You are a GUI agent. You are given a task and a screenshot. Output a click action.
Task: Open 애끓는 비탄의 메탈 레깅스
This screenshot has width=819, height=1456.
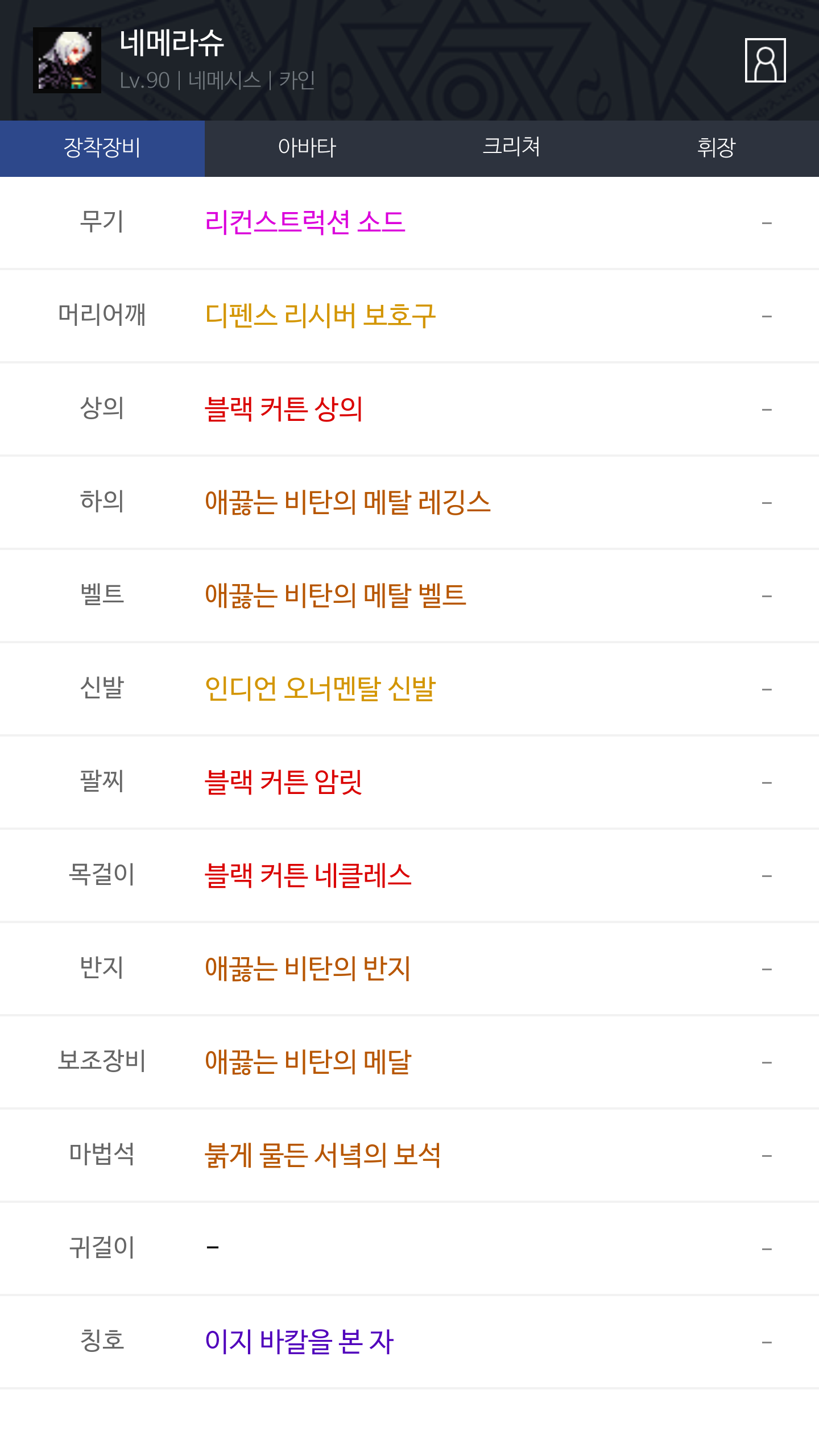click(348, 502)
